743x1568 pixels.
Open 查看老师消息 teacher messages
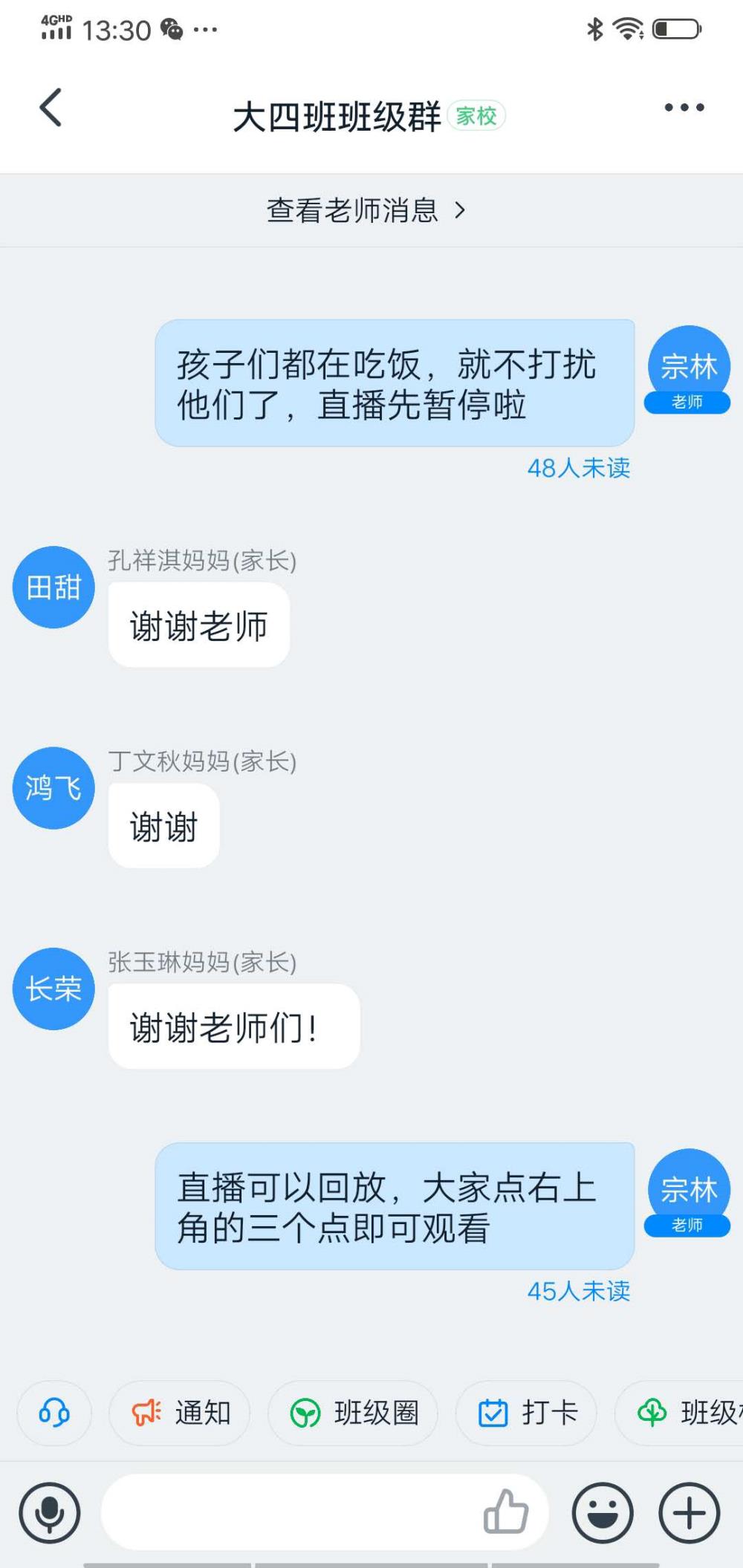pyautogui.click(x=367, y=210)
